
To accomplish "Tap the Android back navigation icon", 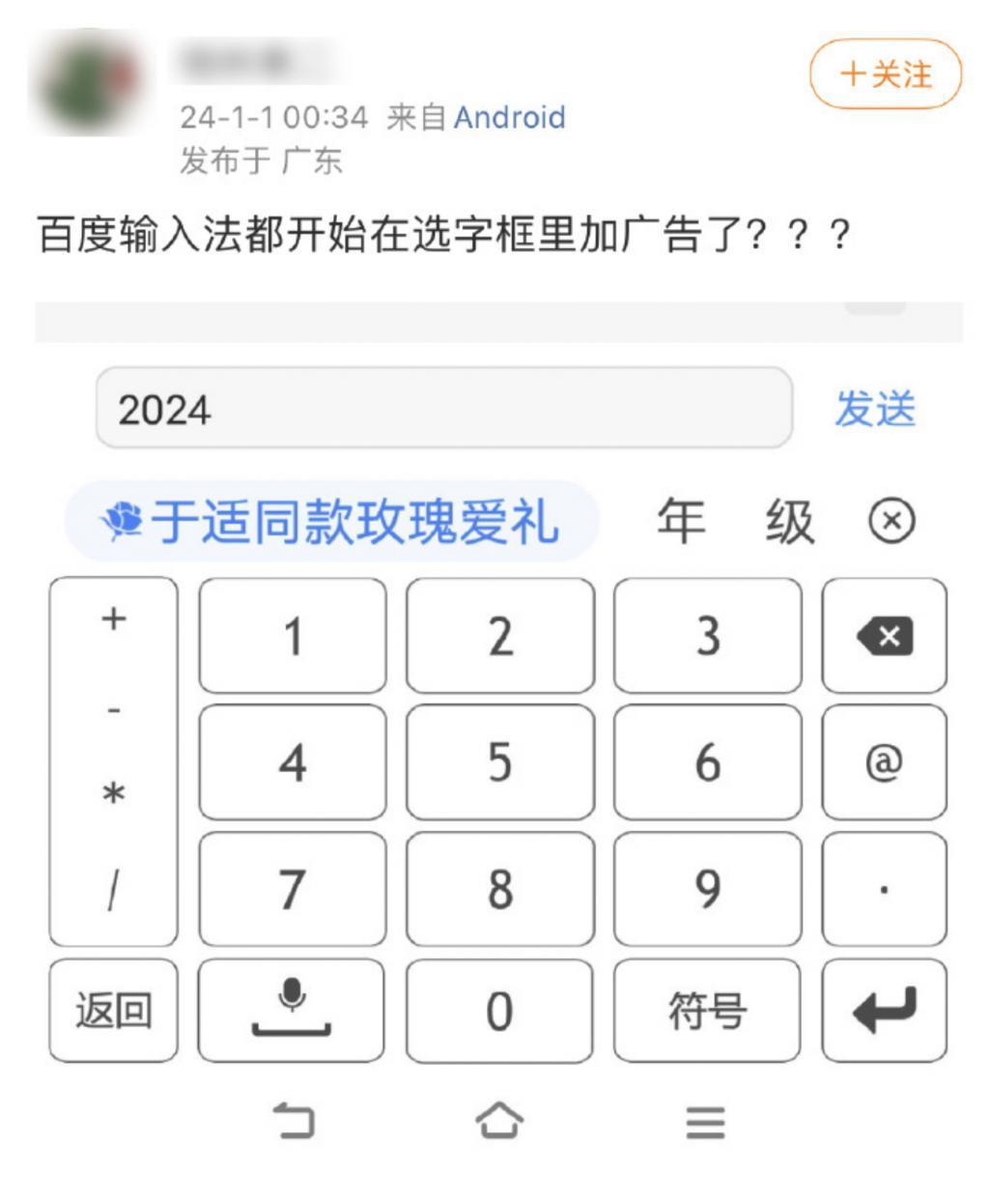I will coord(295,1120).
